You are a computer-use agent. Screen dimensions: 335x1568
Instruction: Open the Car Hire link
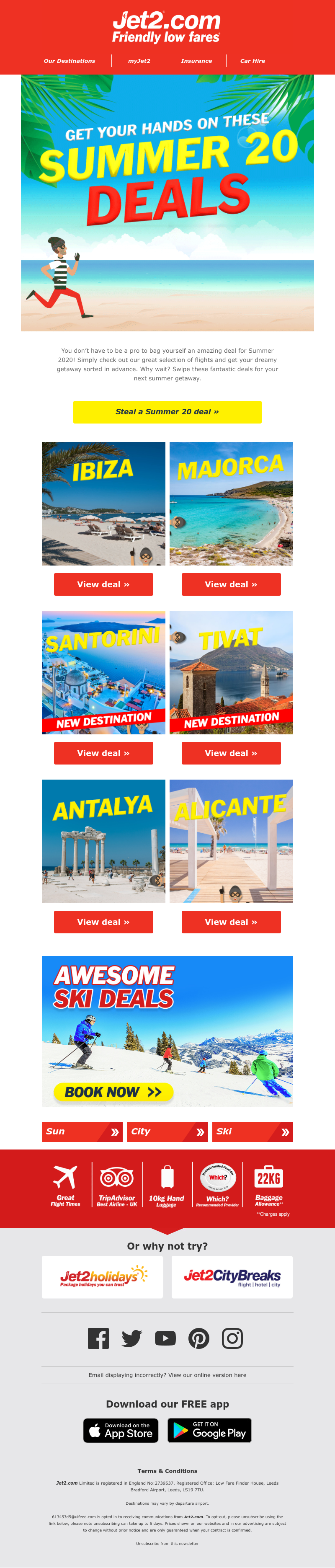[x=253, y=61]
